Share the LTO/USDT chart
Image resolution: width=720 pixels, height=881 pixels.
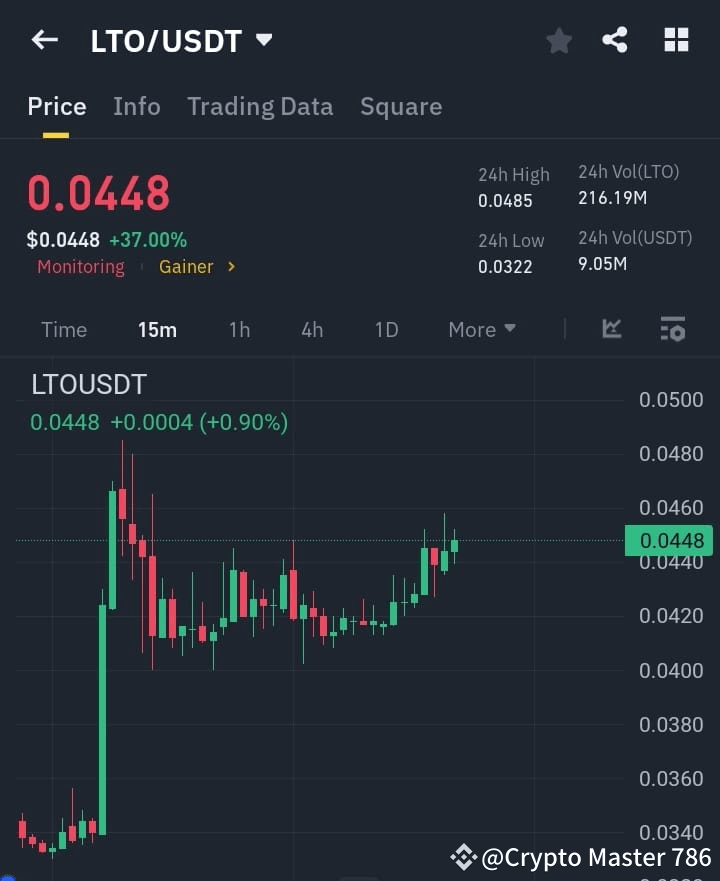pyautogui.click(x=616, y=40)
